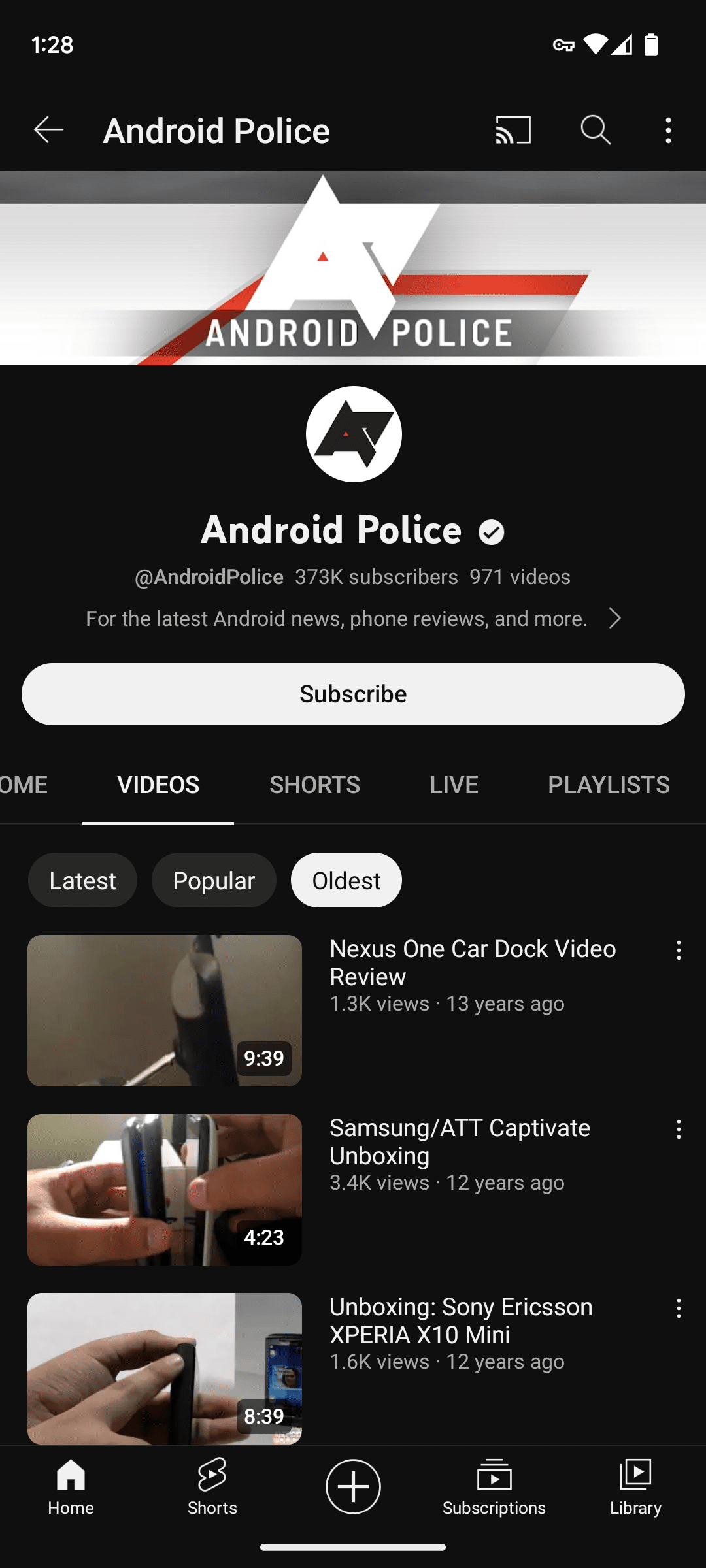This screenshot has height=1568, width=706.
Task: Open search on the channel page
Action: coord(595,130)
